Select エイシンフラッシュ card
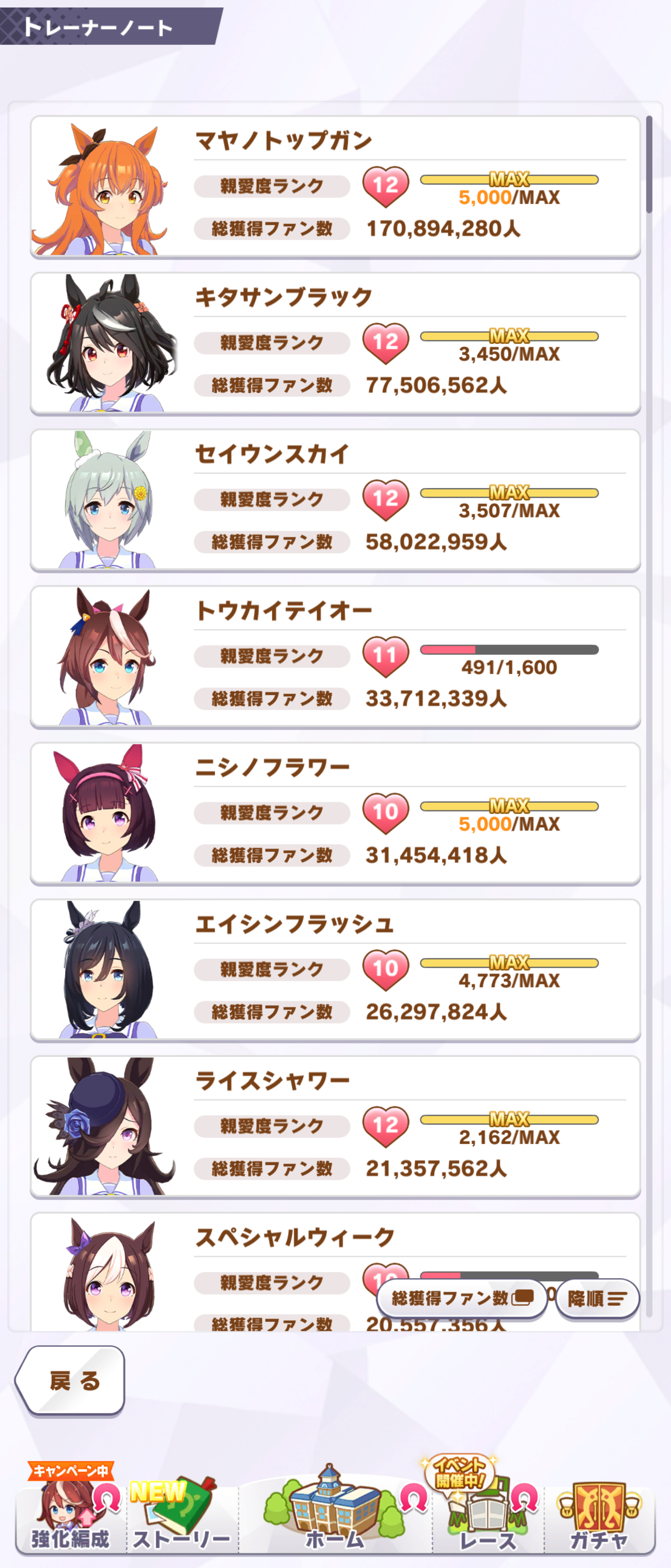The height and width of the screenshot is (1568, 671). (x=335, y=970)
